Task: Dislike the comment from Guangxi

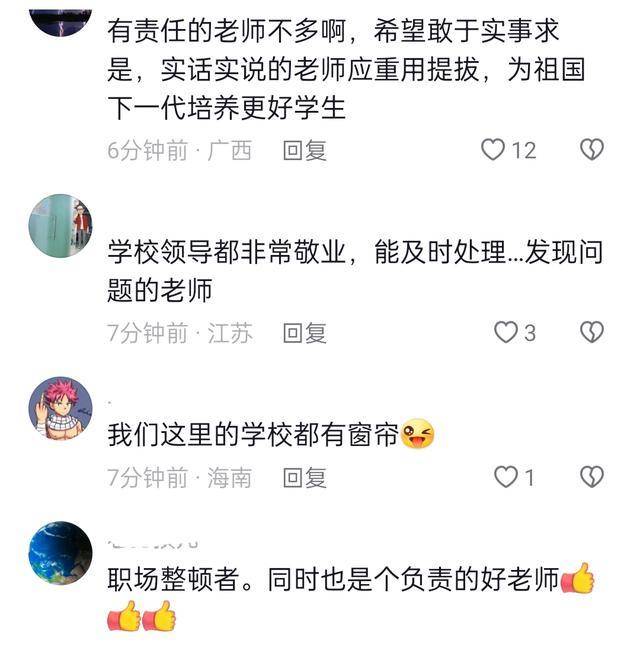Action: (x=592, y=150)
